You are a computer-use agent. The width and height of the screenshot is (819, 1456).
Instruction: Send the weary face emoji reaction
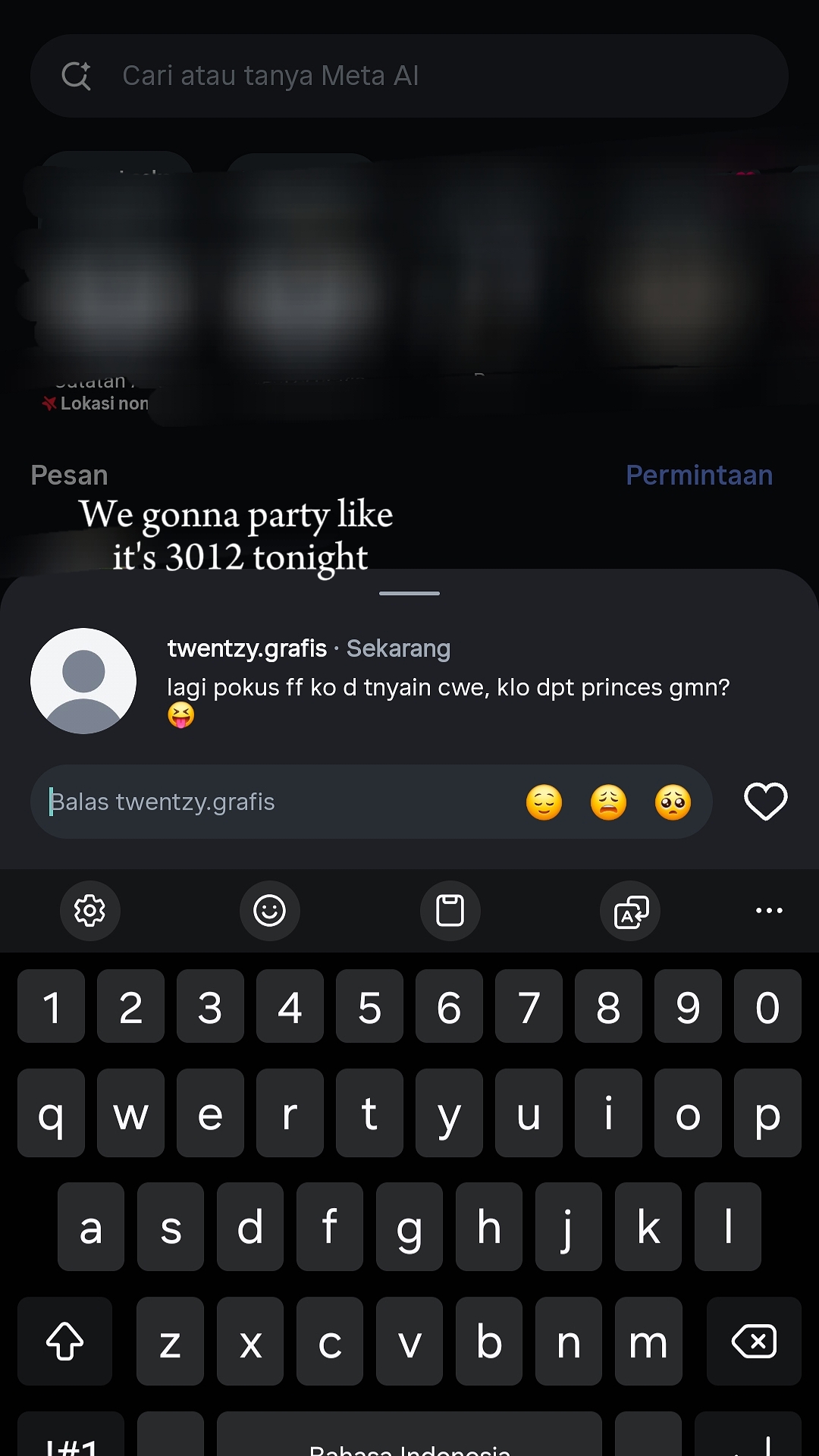tap(608, 802)
